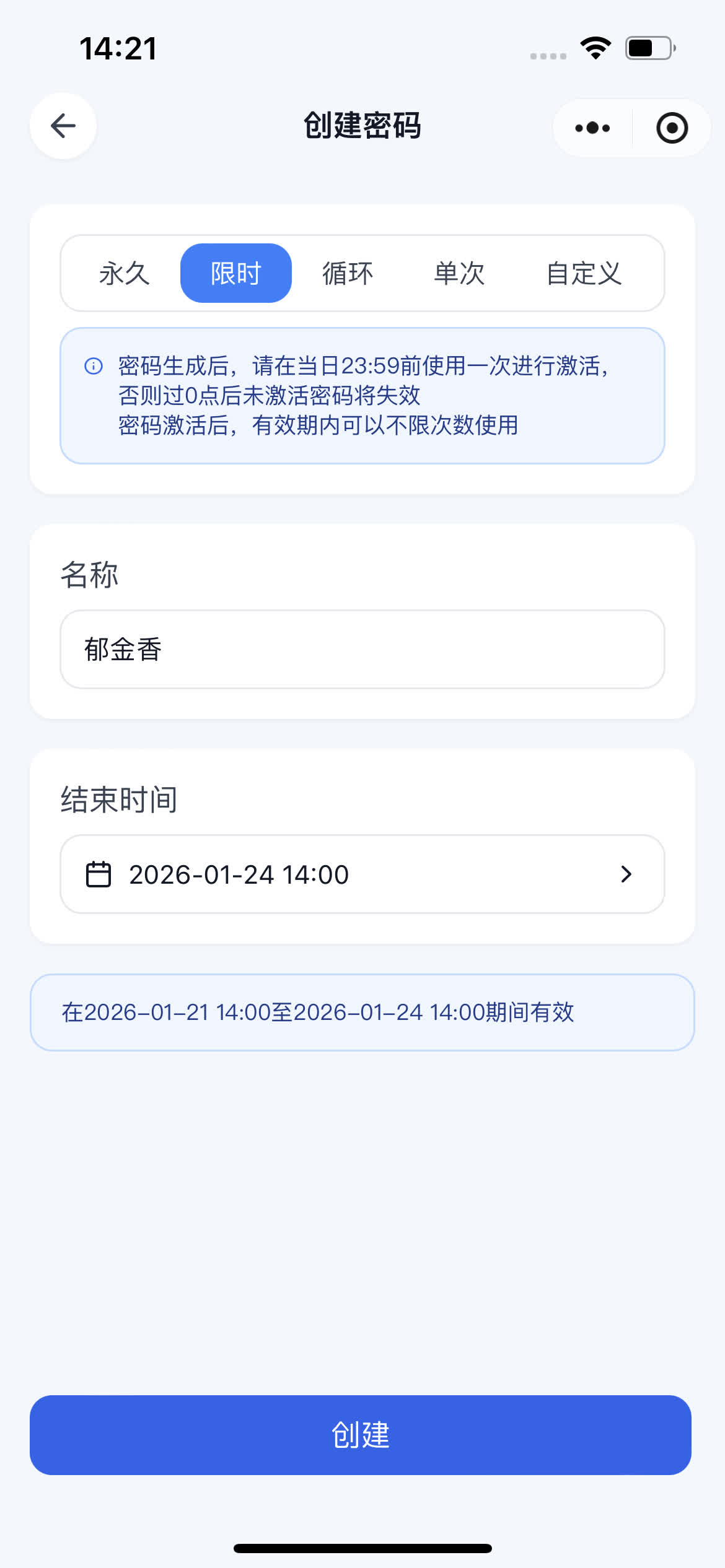Image resolution: width=725 pixels, height=1568 pixels.
Task: Tap the back arrow to leave 创建密码
Action: [62, 126]
